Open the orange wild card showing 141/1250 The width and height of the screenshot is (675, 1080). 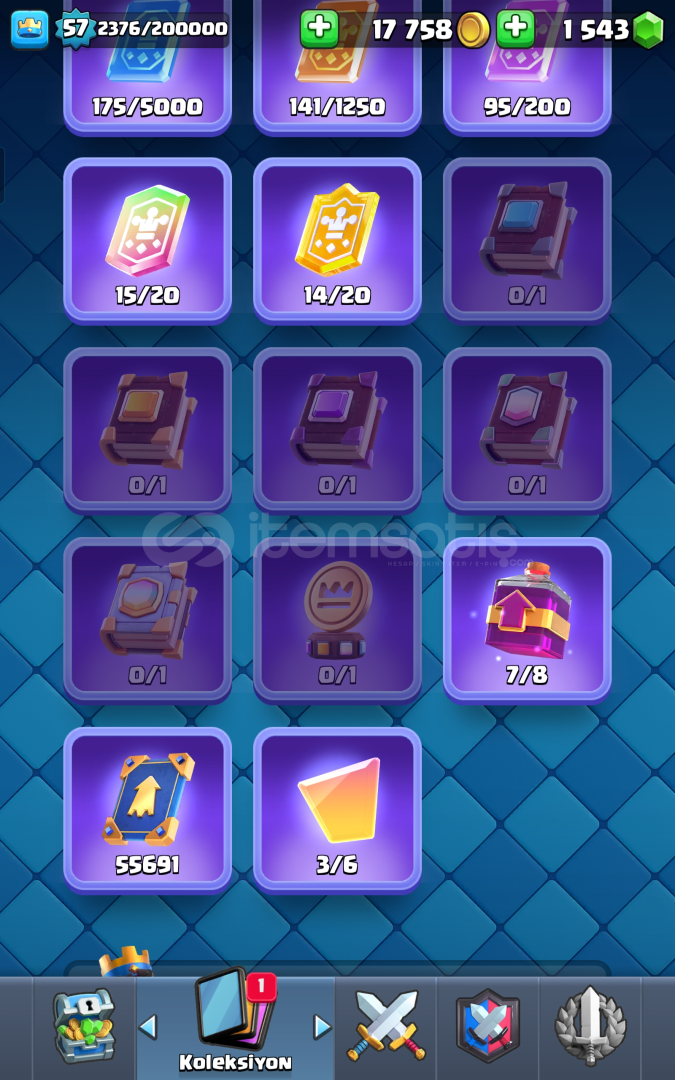337,65
